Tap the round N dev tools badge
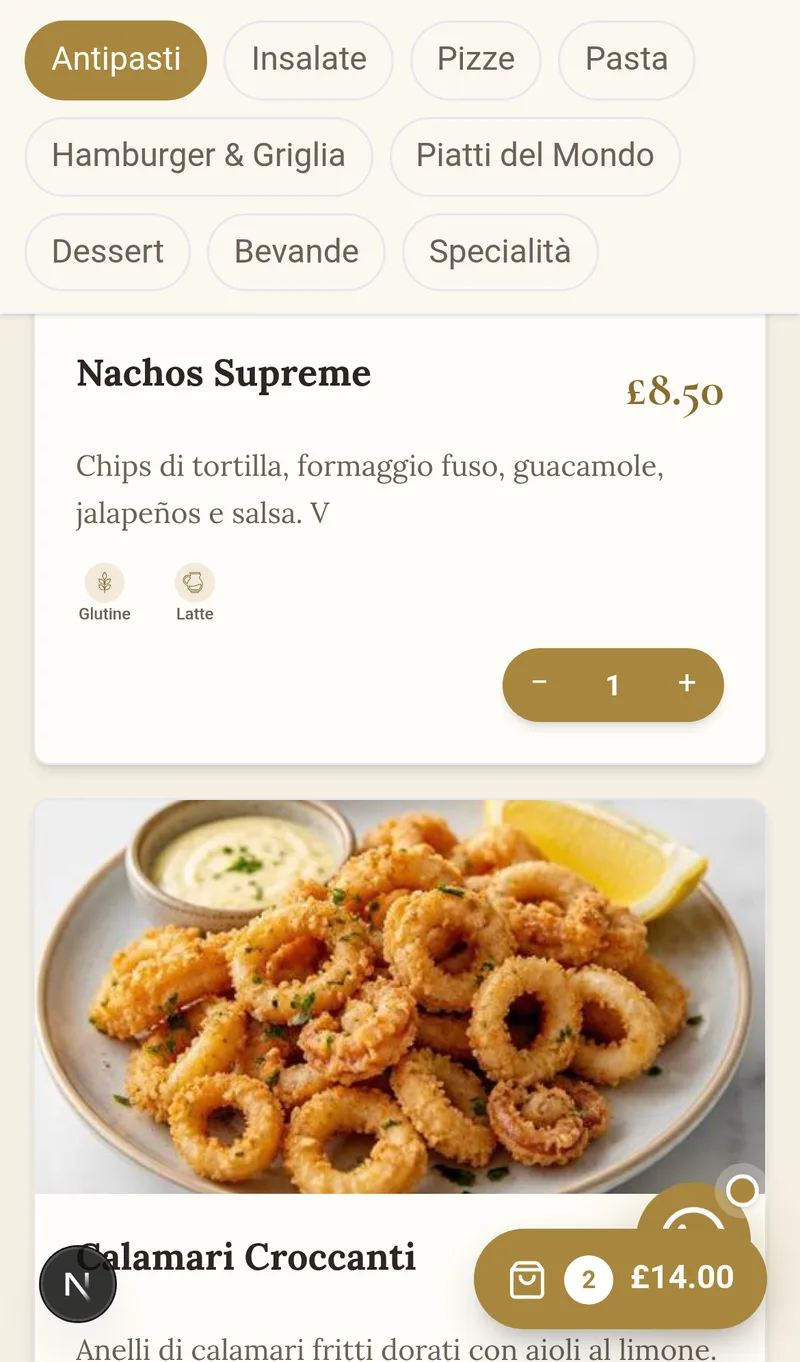Viewport: 800px width, 1362px height. (x=78, y=1284)
